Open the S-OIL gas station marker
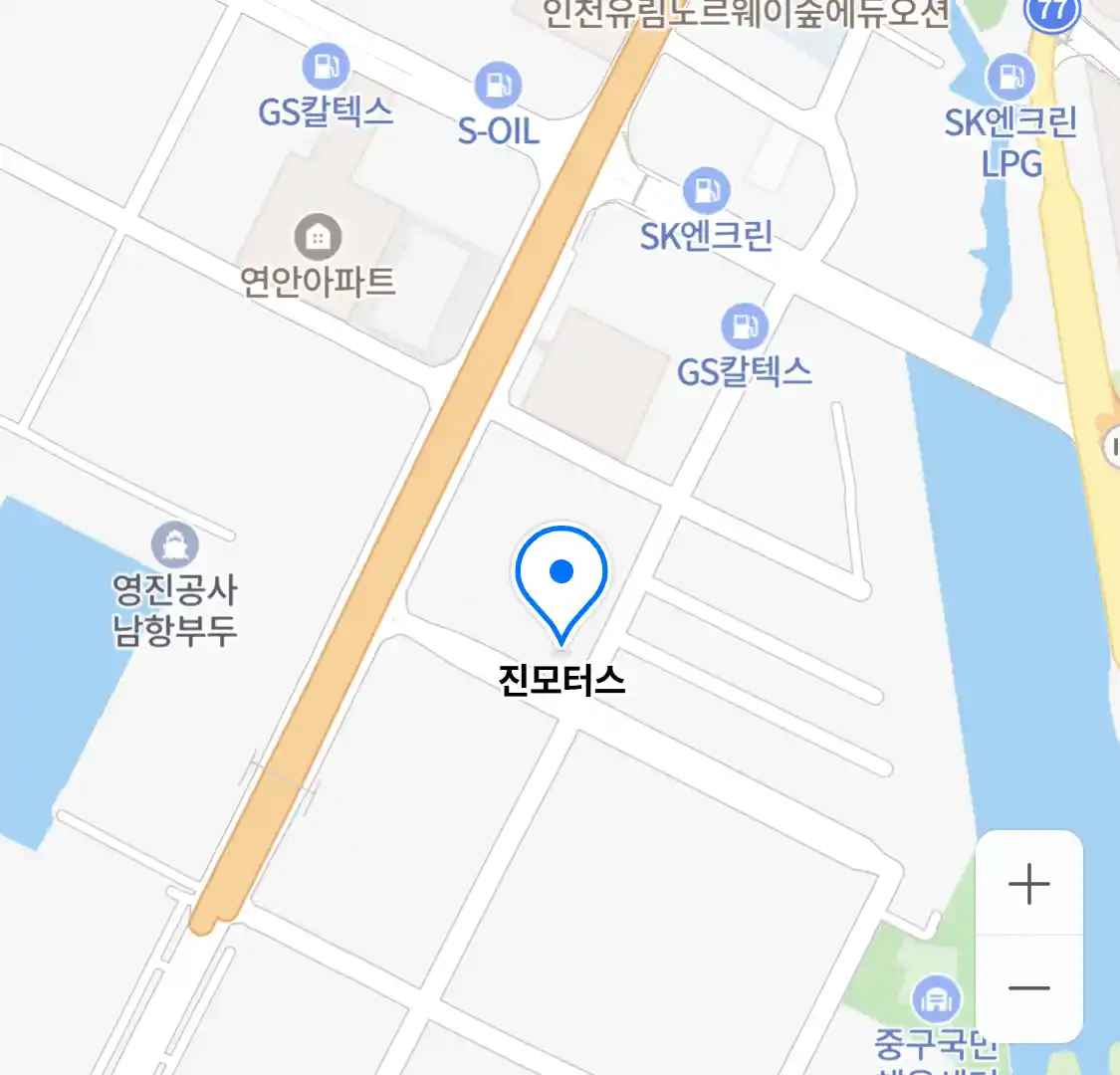 click(498, 86)
